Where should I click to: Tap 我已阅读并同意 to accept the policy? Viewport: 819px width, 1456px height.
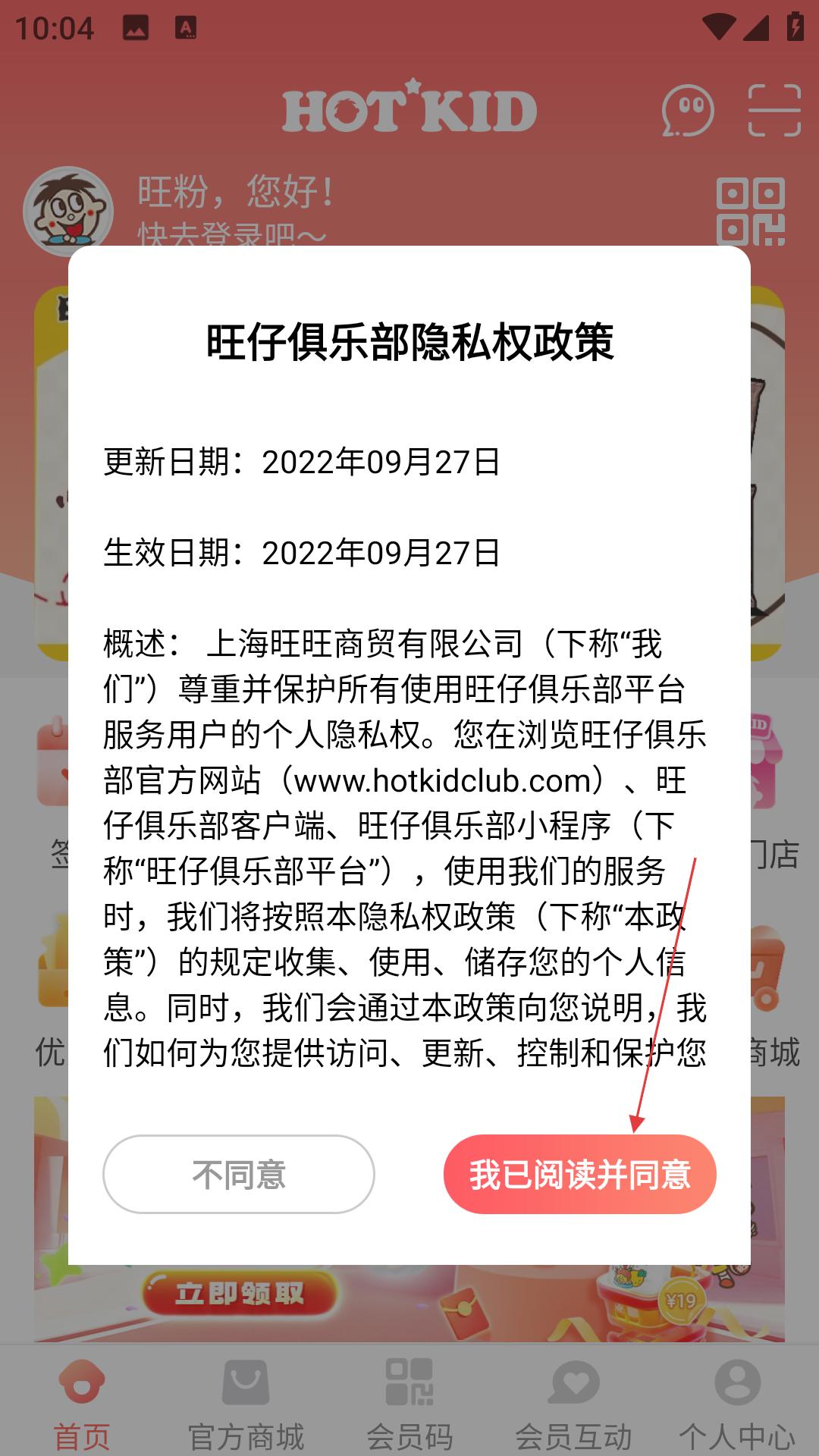click(x=579, y=1174)
